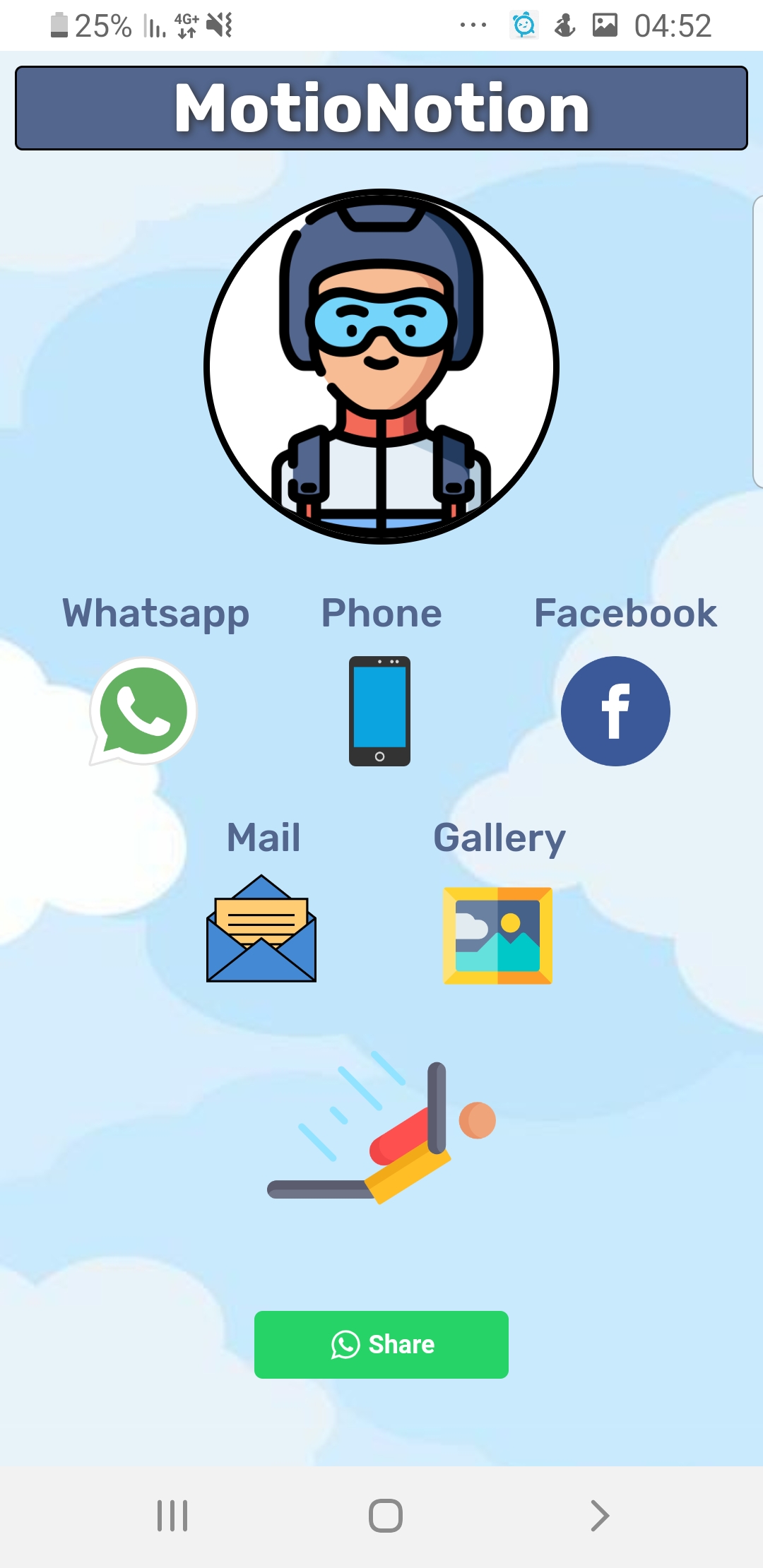Share via the green WhatsApp Share button
The height and width of the screenshot is (1568, 763).
point(381,1345)
